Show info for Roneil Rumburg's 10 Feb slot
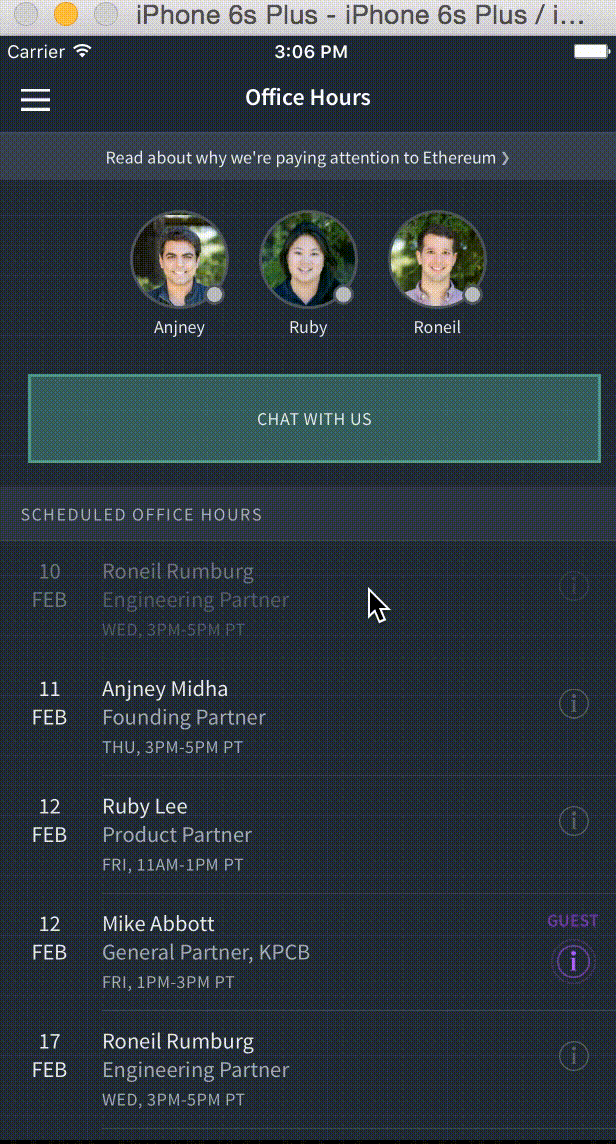 (573, 586)
